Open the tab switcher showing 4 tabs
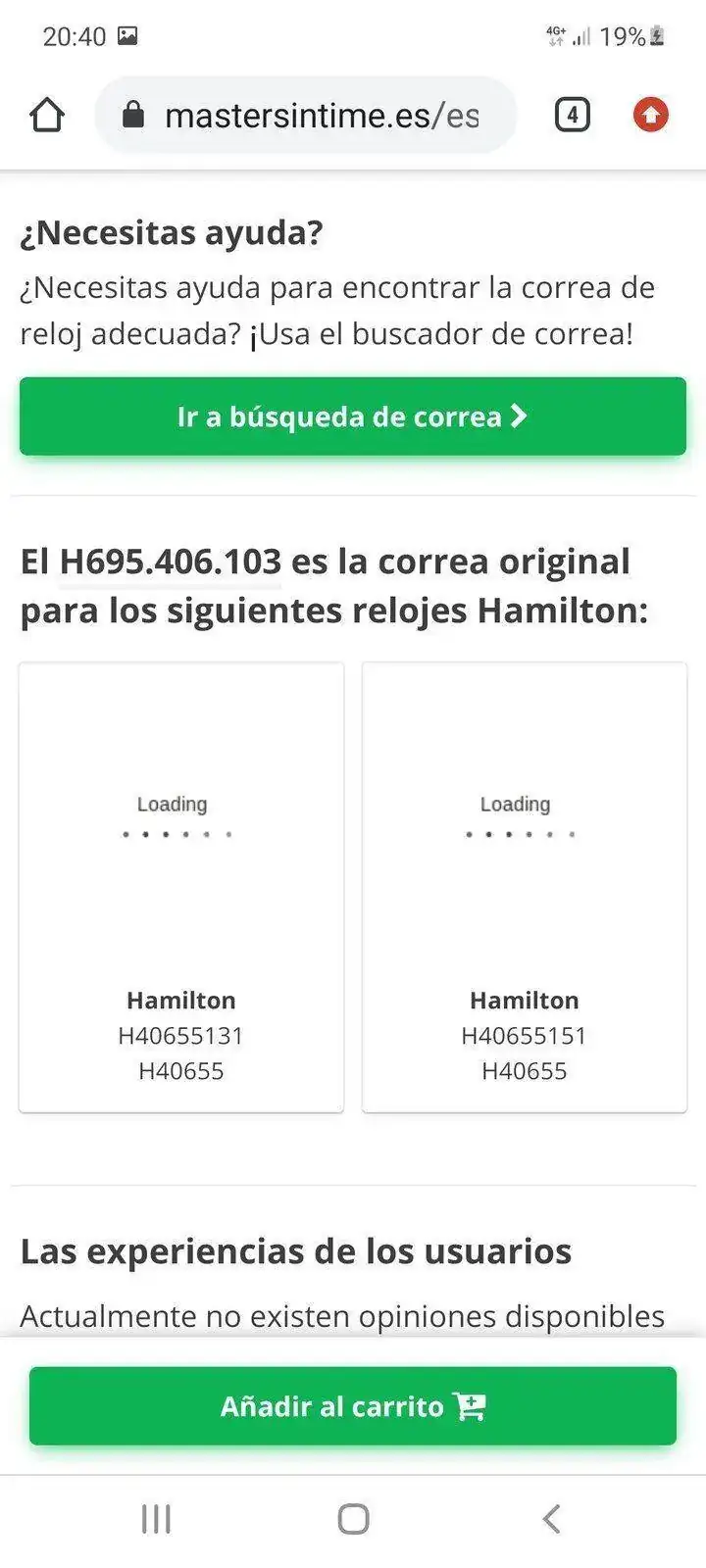This screenshot has width=706, height=1568. click(x=572, y=116)
